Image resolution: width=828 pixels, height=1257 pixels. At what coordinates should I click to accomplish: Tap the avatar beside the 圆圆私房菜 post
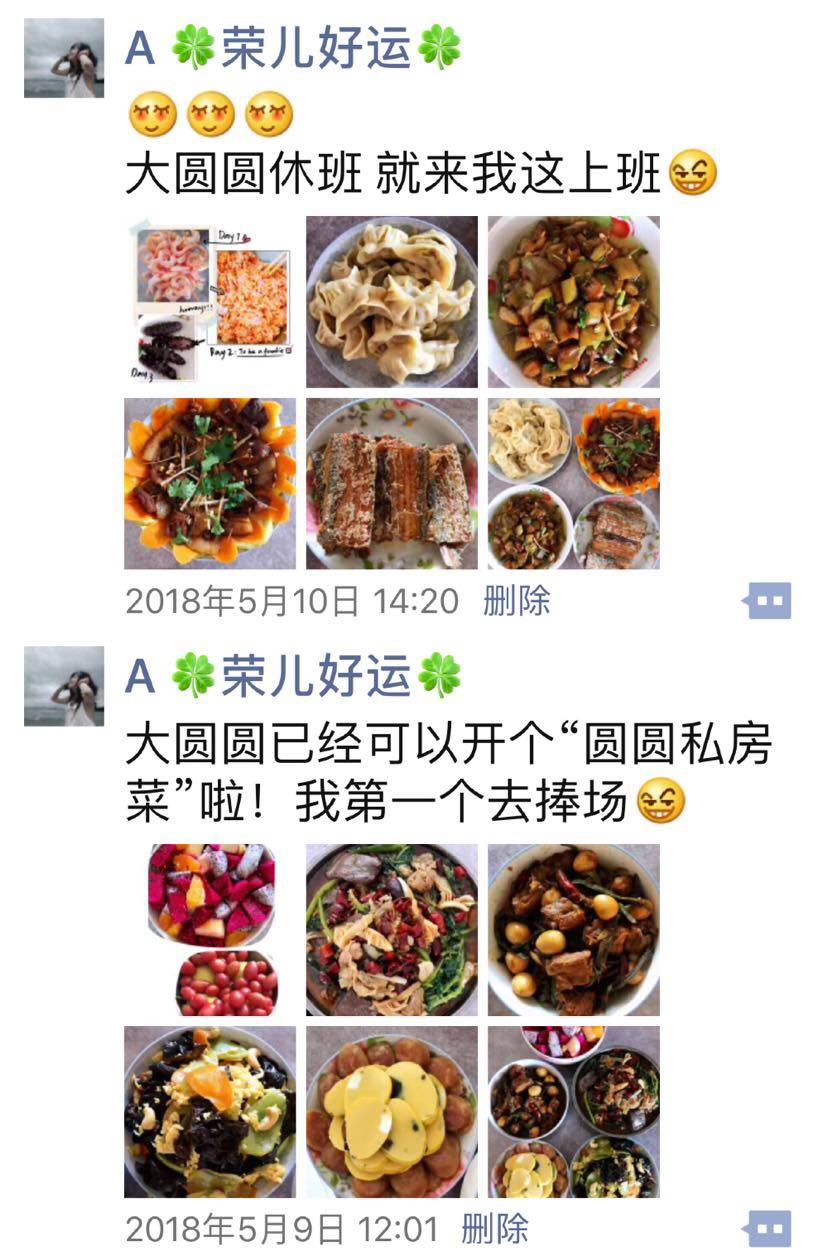64,685
